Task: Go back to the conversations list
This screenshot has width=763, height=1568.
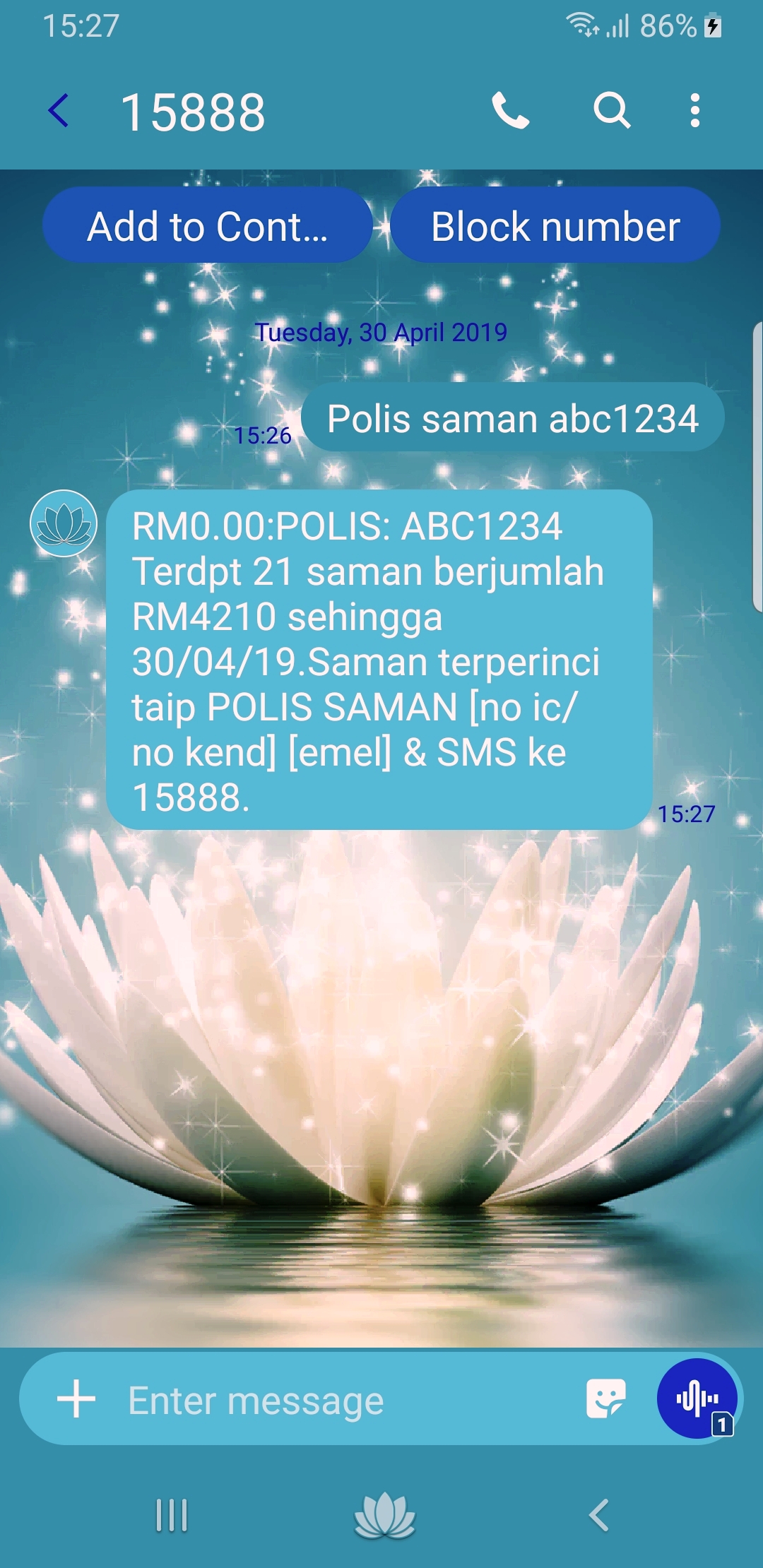Action: pos(59,111)
